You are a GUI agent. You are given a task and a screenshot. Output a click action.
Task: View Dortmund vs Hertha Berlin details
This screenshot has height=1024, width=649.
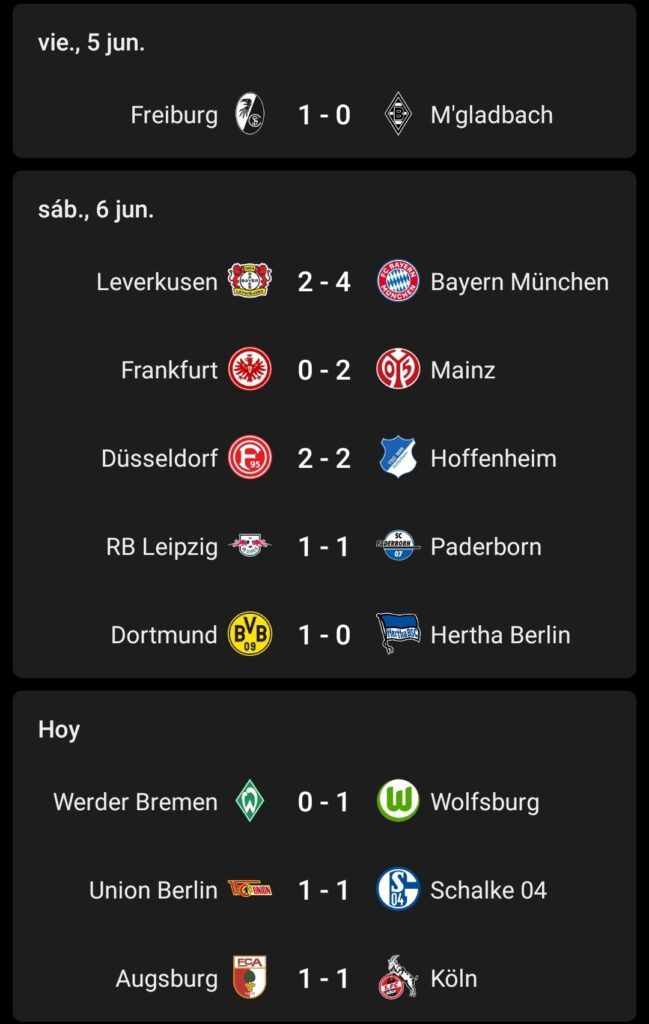(324, 634)
